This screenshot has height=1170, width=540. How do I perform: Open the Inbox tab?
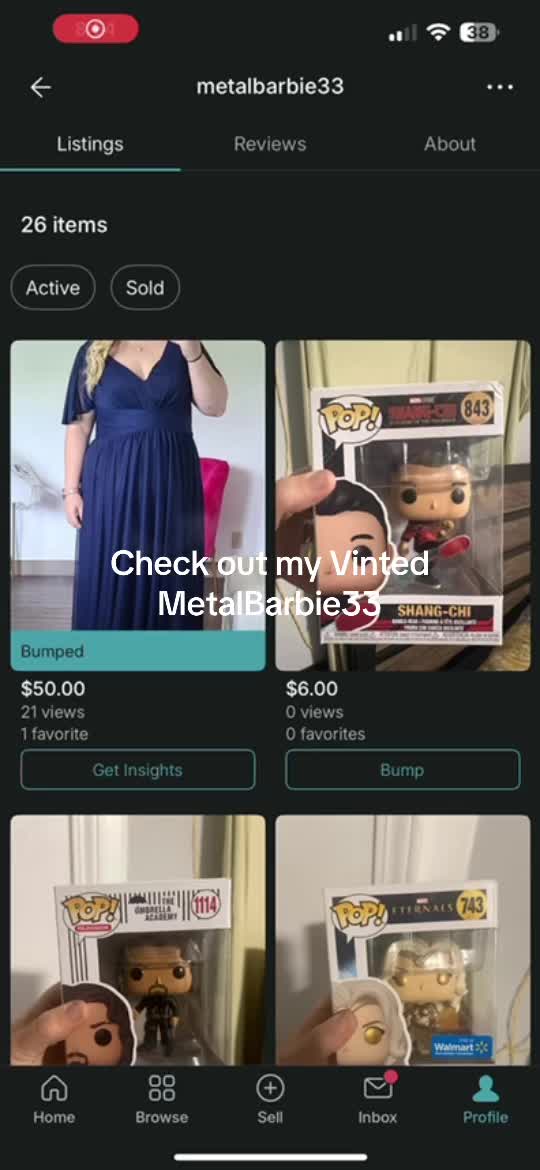pyautogui.click(x=377, y=1100)
